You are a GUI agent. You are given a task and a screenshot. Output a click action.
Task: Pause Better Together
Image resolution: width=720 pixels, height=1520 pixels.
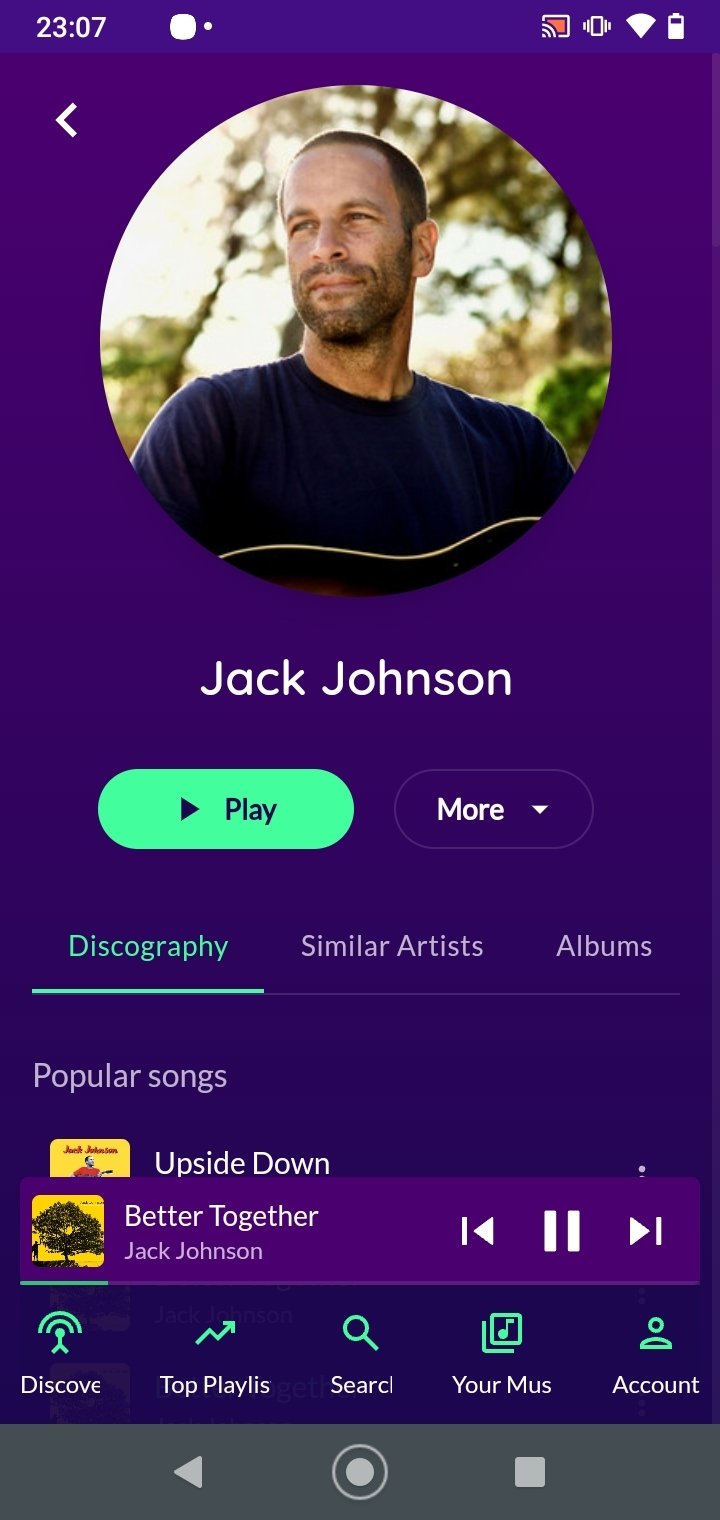click(x=562, y=1231)
